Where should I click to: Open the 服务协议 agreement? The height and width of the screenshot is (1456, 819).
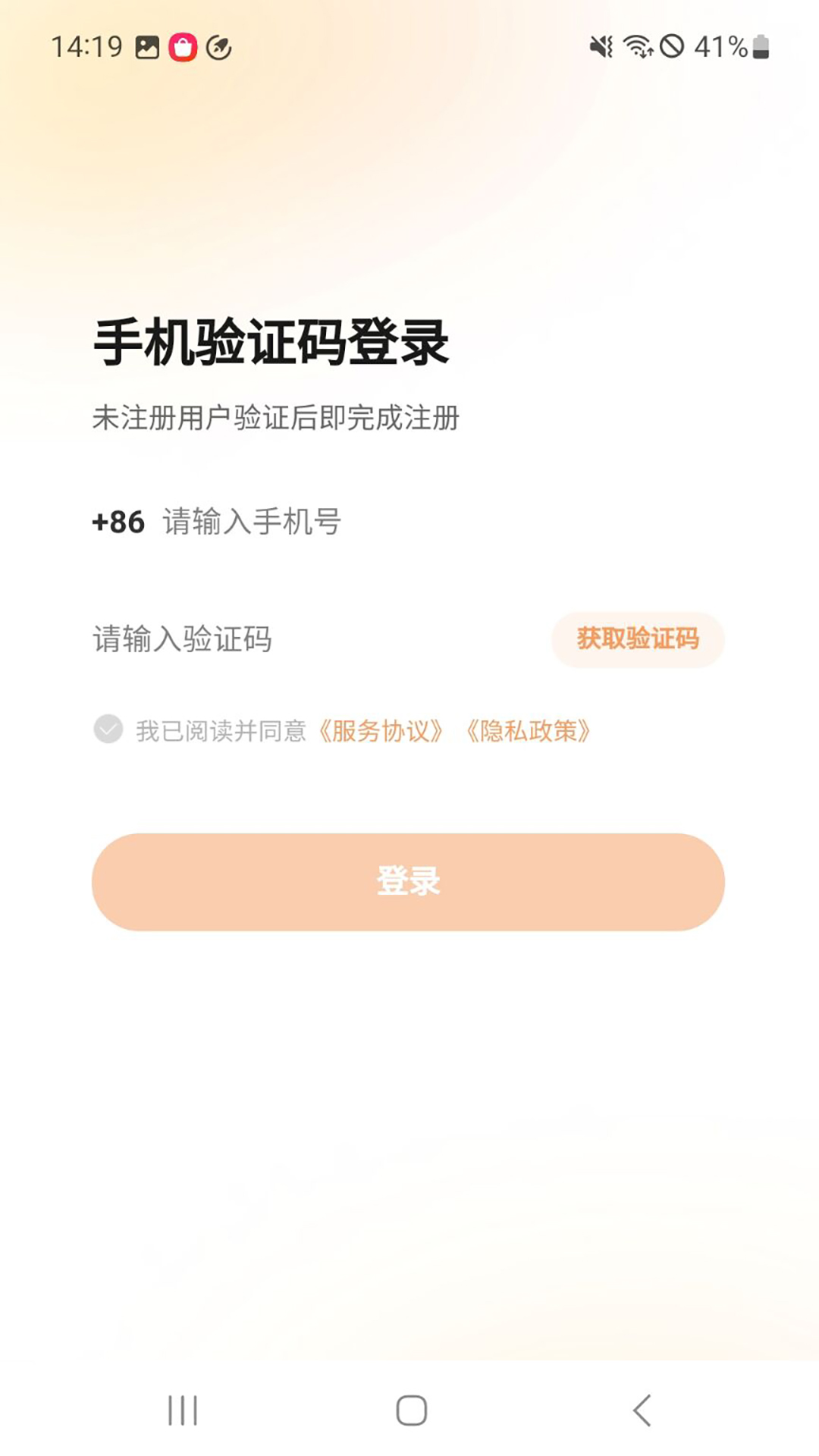(x=381, y=730)
